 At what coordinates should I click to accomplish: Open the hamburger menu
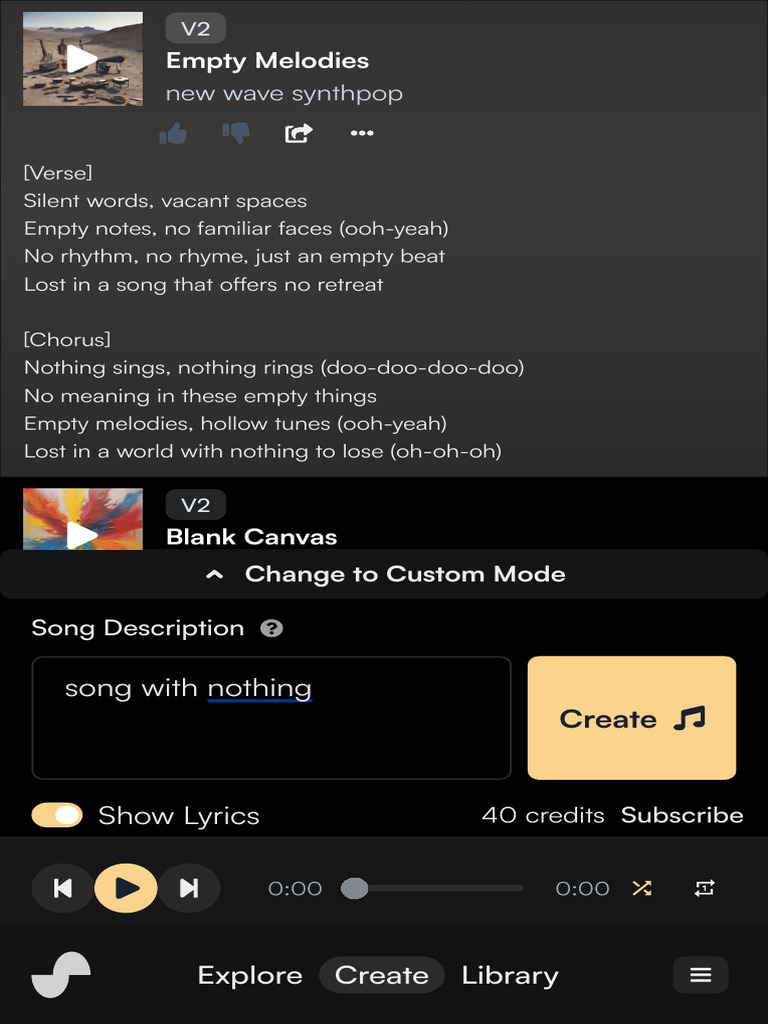pyautogui.click(x=701, y=976)
